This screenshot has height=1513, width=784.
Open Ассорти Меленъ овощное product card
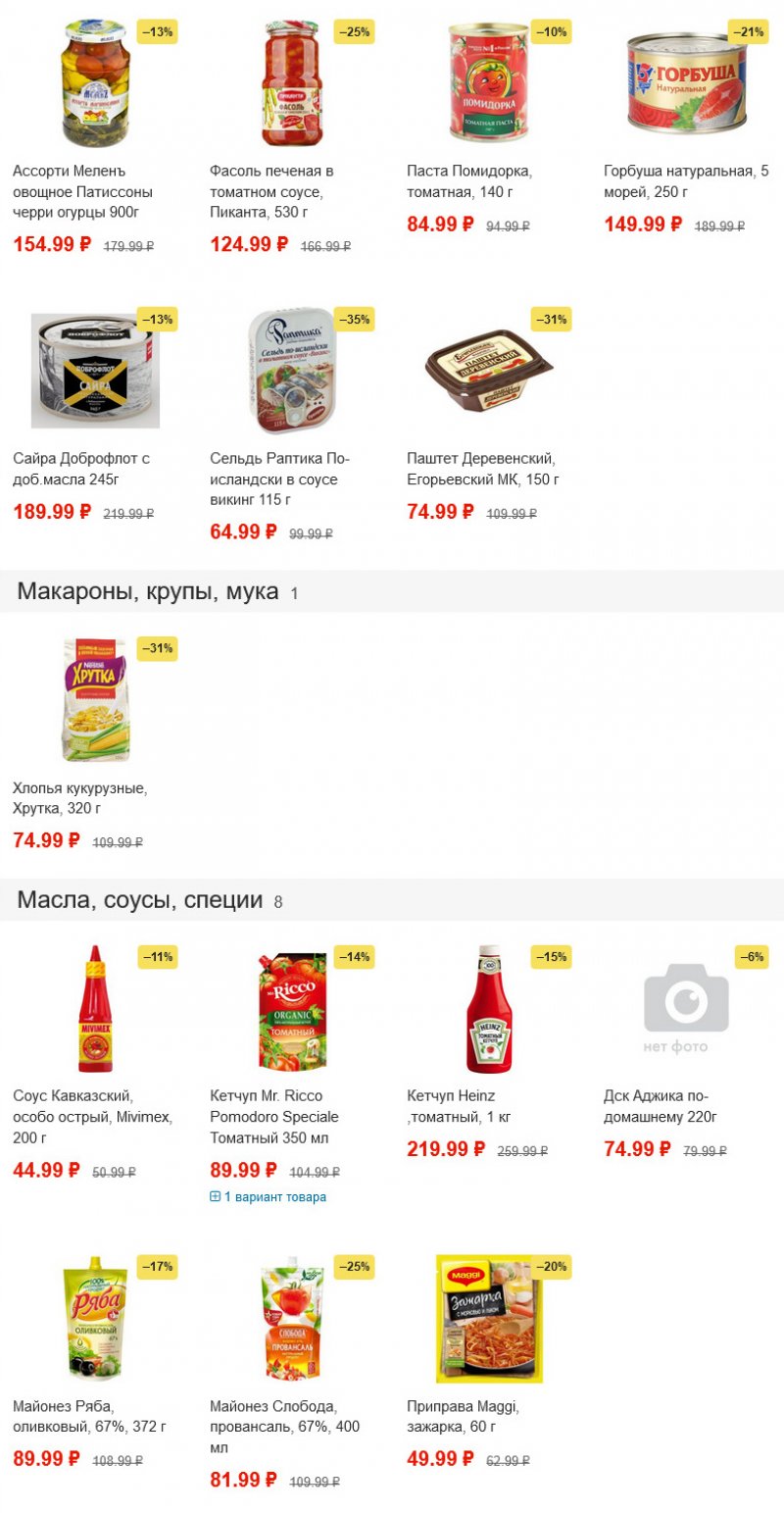[83, 192]
